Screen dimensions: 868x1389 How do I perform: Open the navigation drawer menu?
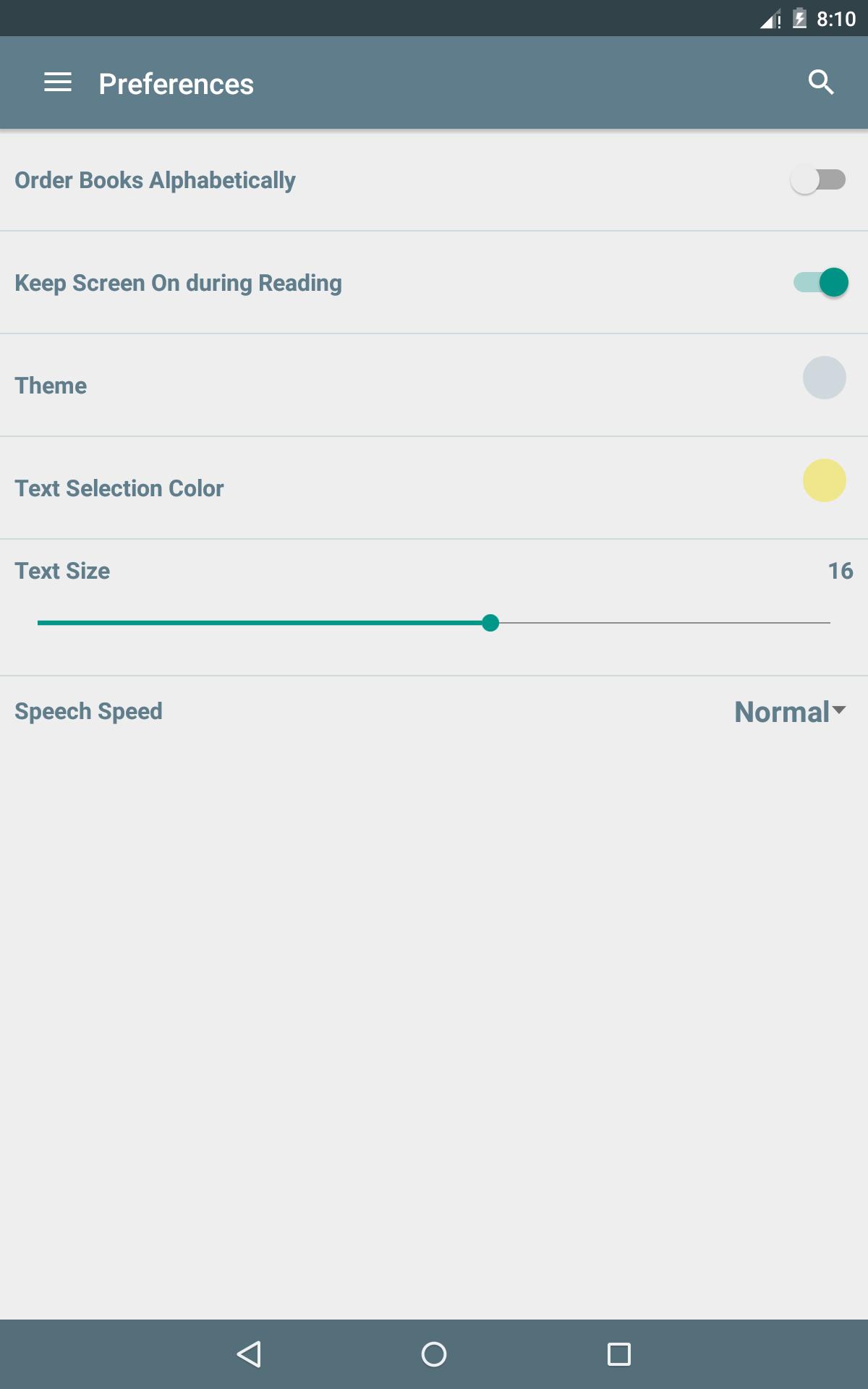(58, 82)
